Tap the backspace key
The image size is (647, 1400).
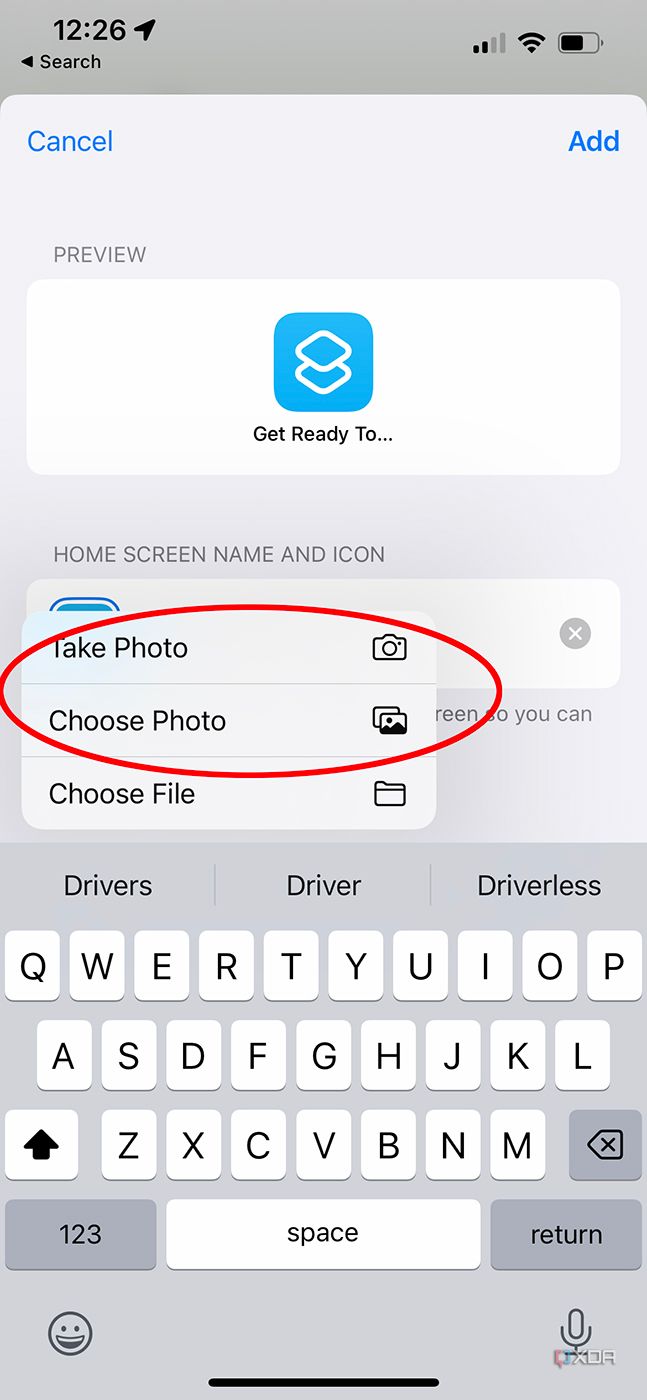[604, 1145]
